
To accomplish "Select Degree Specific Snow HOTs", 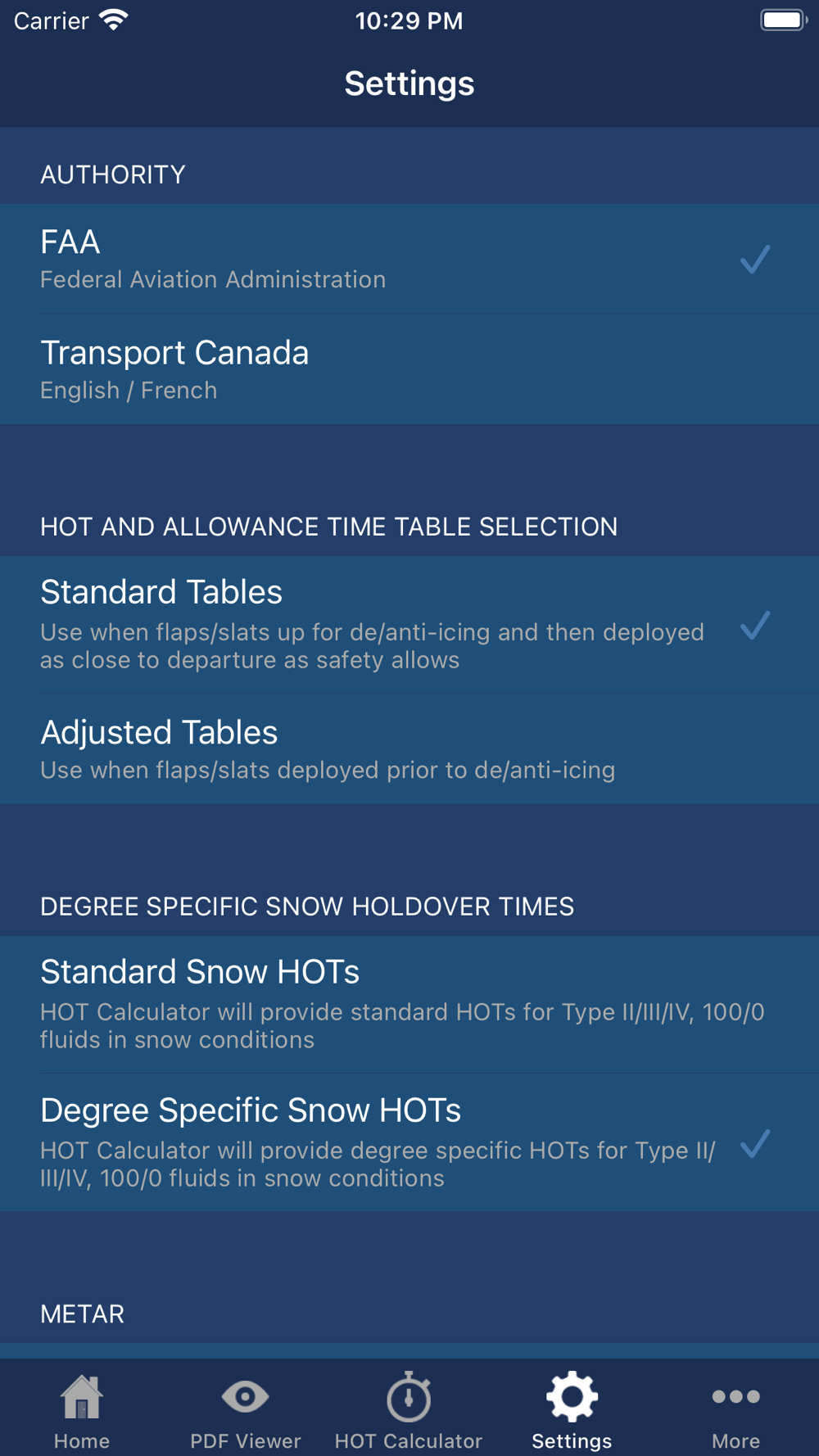I will pyautogui.click(x=409, y=1142).
